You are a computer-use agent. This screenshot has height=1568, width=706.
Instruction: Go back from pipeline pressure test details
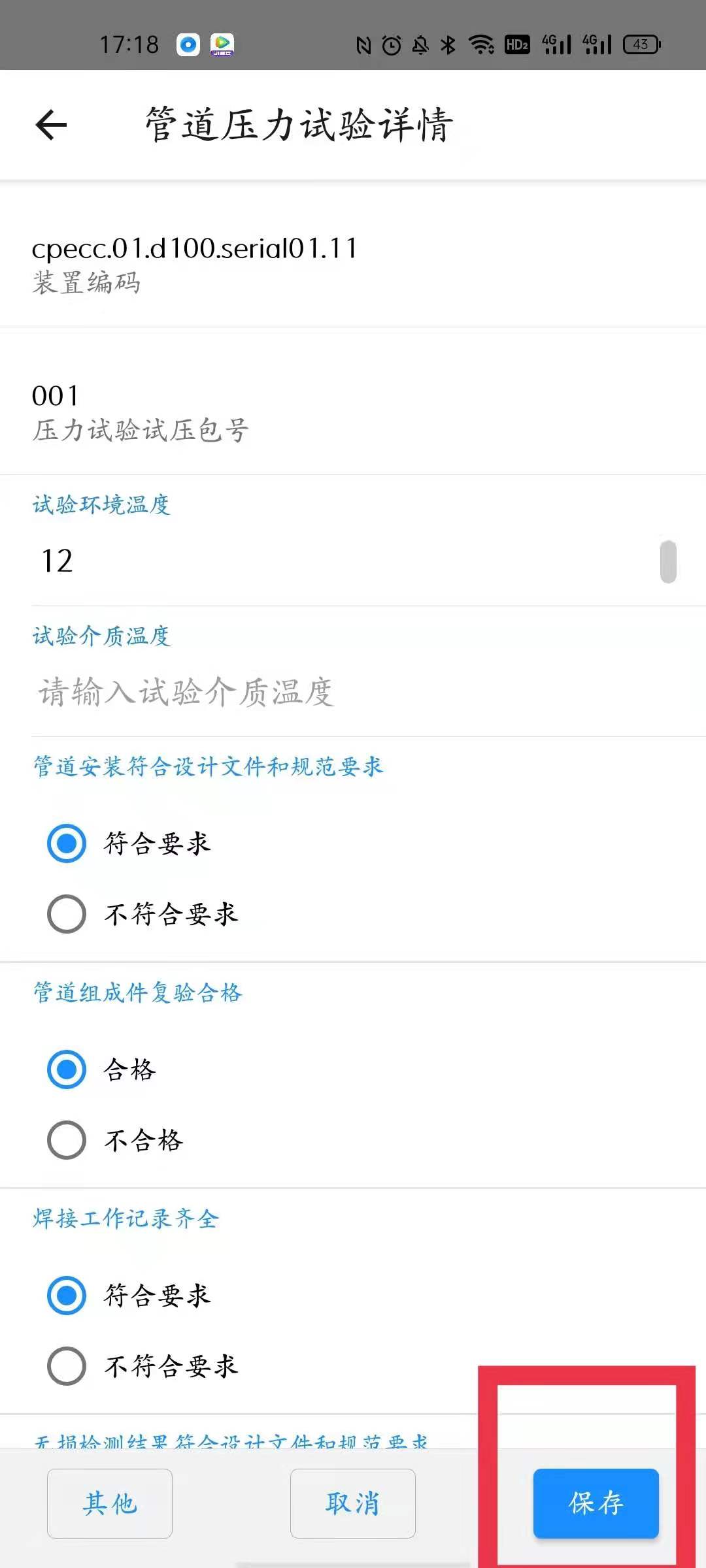[52, 125]
